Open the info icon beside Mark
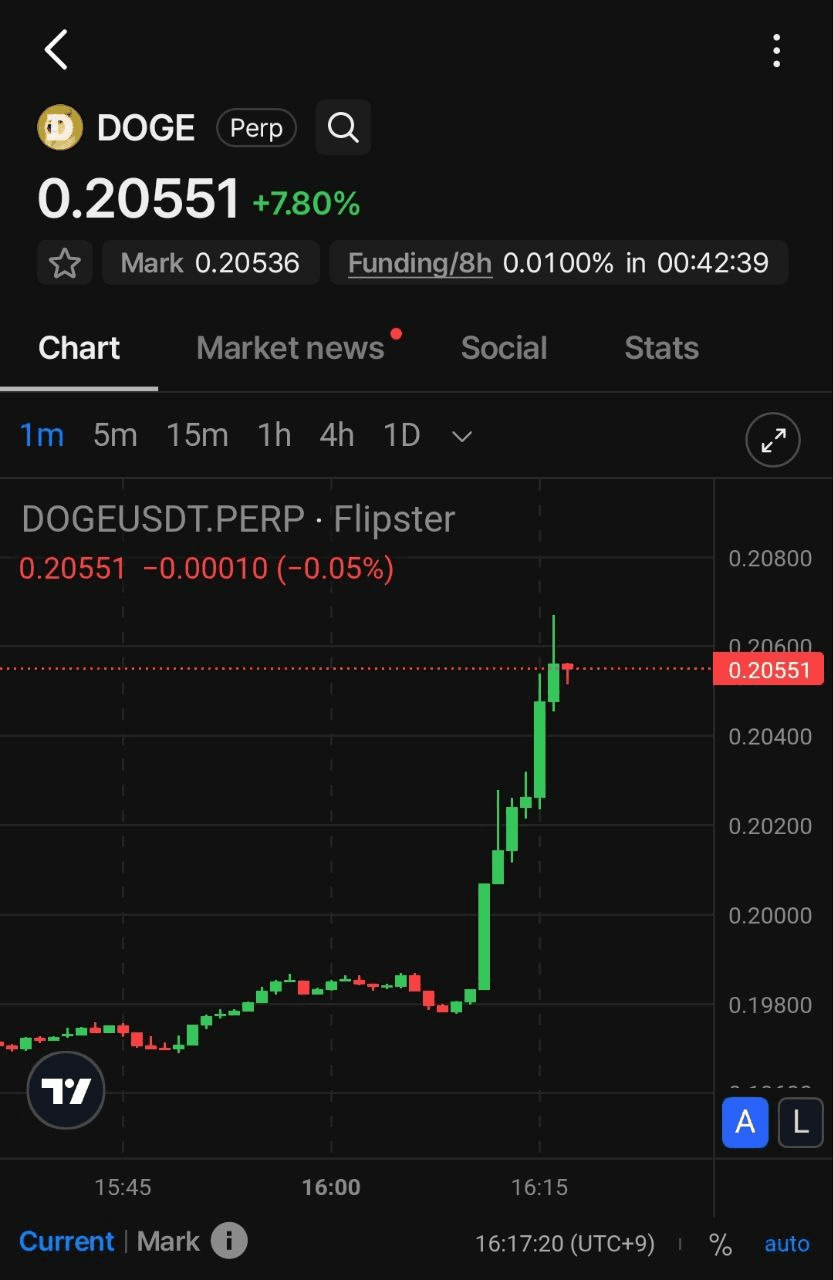This screenshot has height=1280, width=833. click(229, 1242)
